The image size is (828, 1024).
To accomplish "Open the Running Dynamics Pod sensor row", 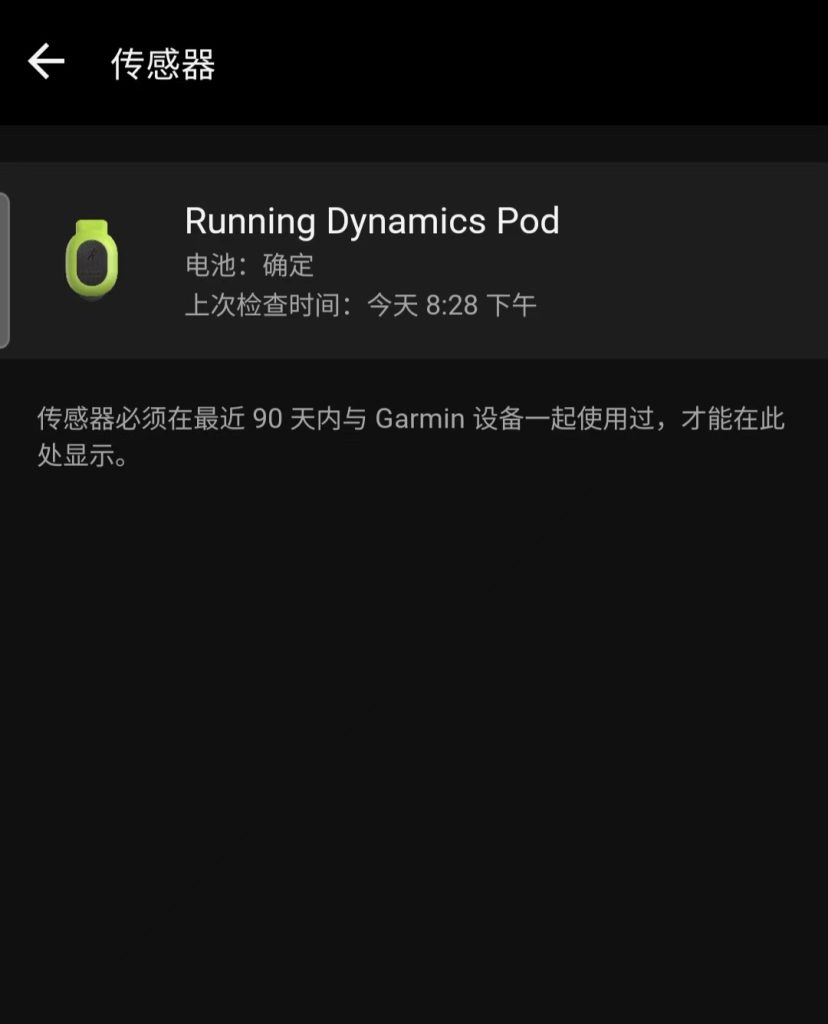I will point(414,260).
